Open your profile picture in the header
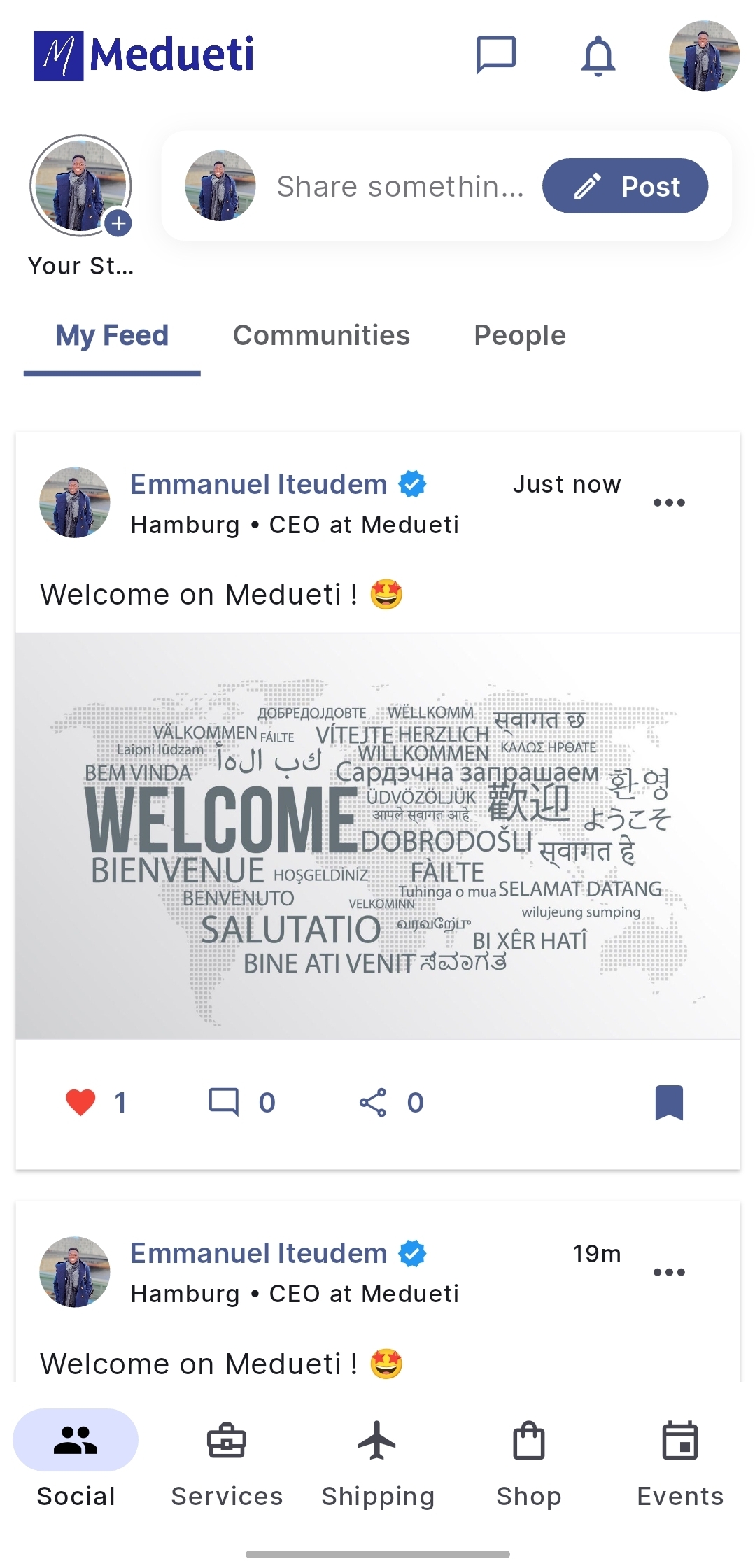 pos(703,56)
